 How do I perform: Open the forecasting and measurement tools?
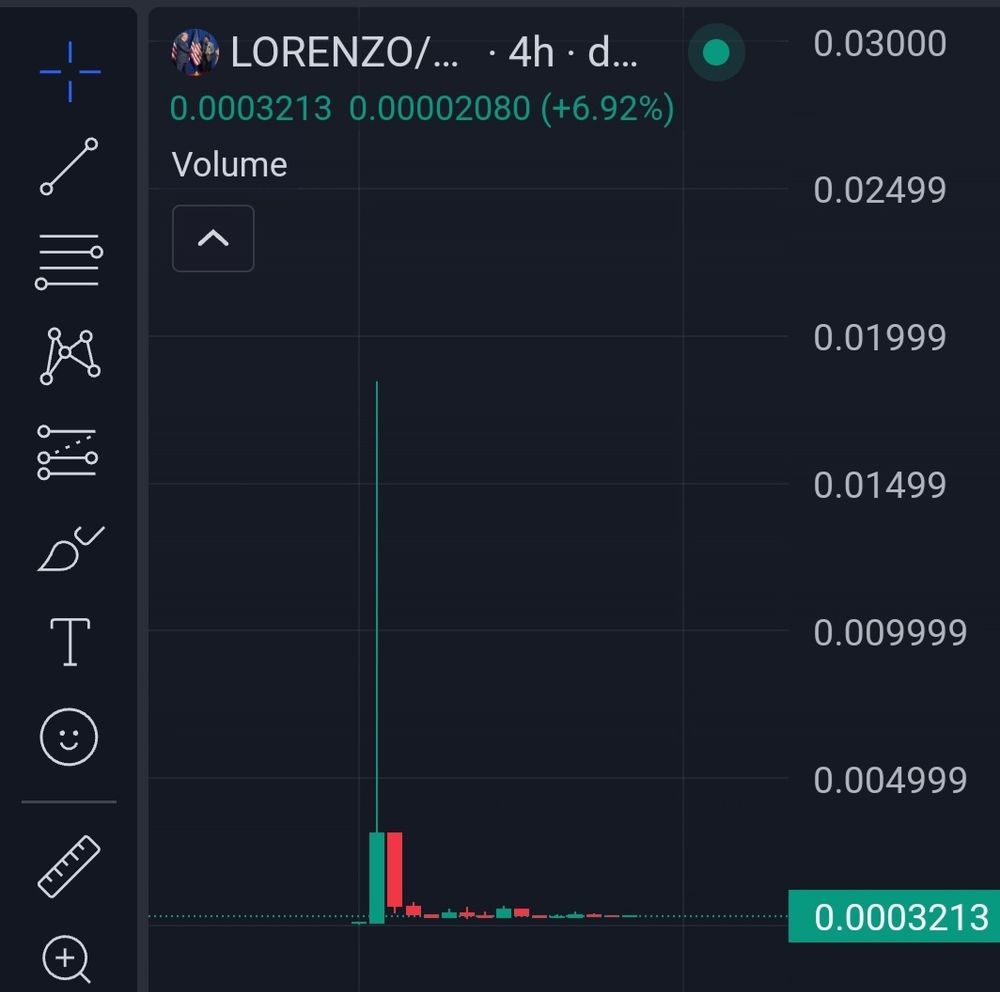[68, 452]
